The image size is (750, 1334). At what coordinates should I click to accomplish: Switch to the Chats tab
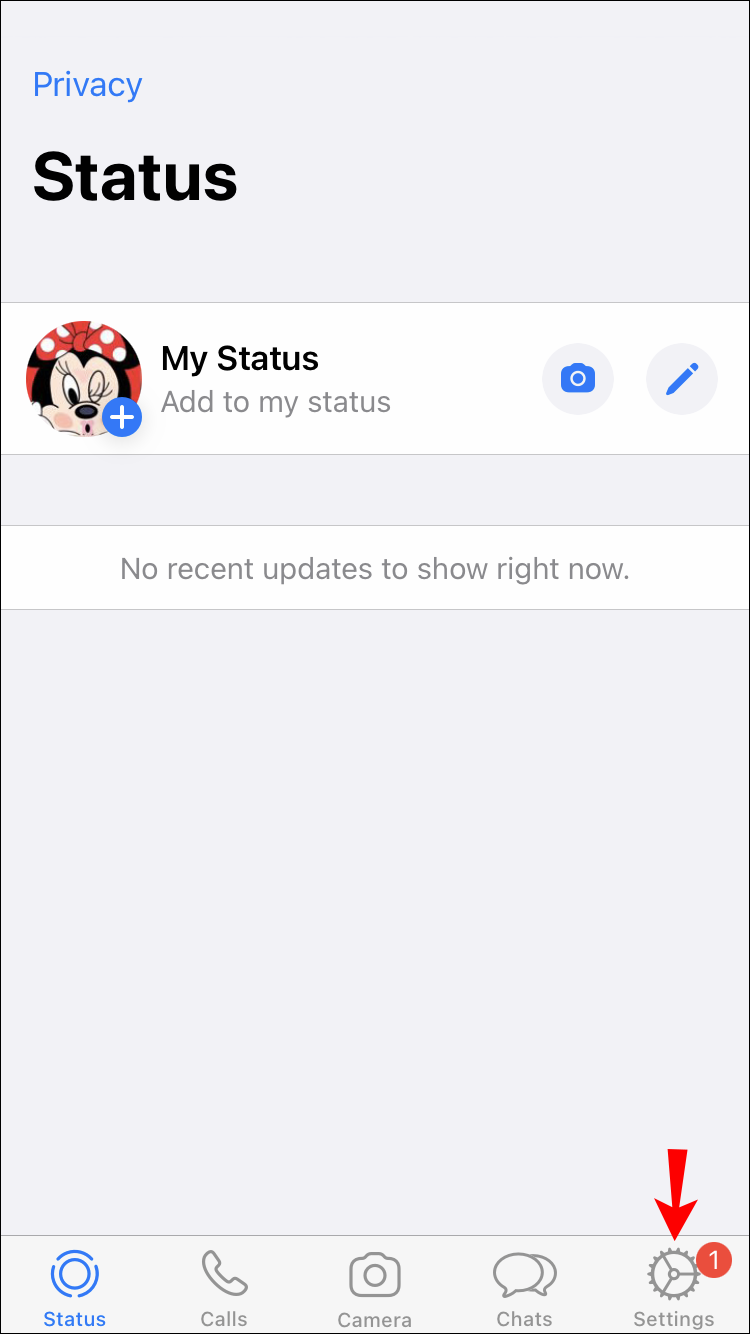pyautogui.click(x=524, y=1287)
